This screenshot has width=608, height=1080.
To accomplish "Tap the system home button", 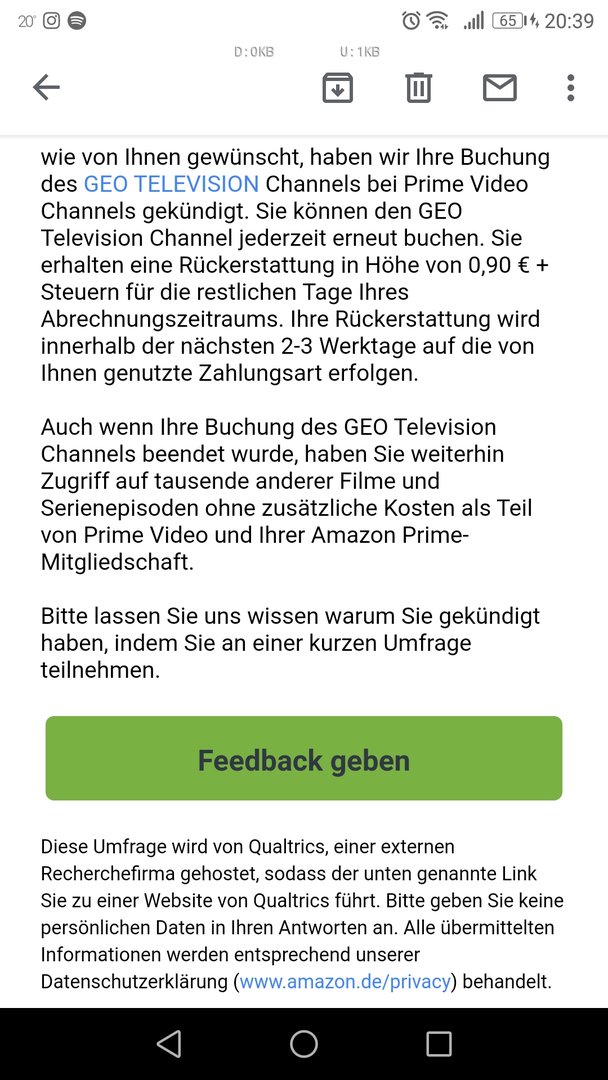I will [x=304, y=1043].
